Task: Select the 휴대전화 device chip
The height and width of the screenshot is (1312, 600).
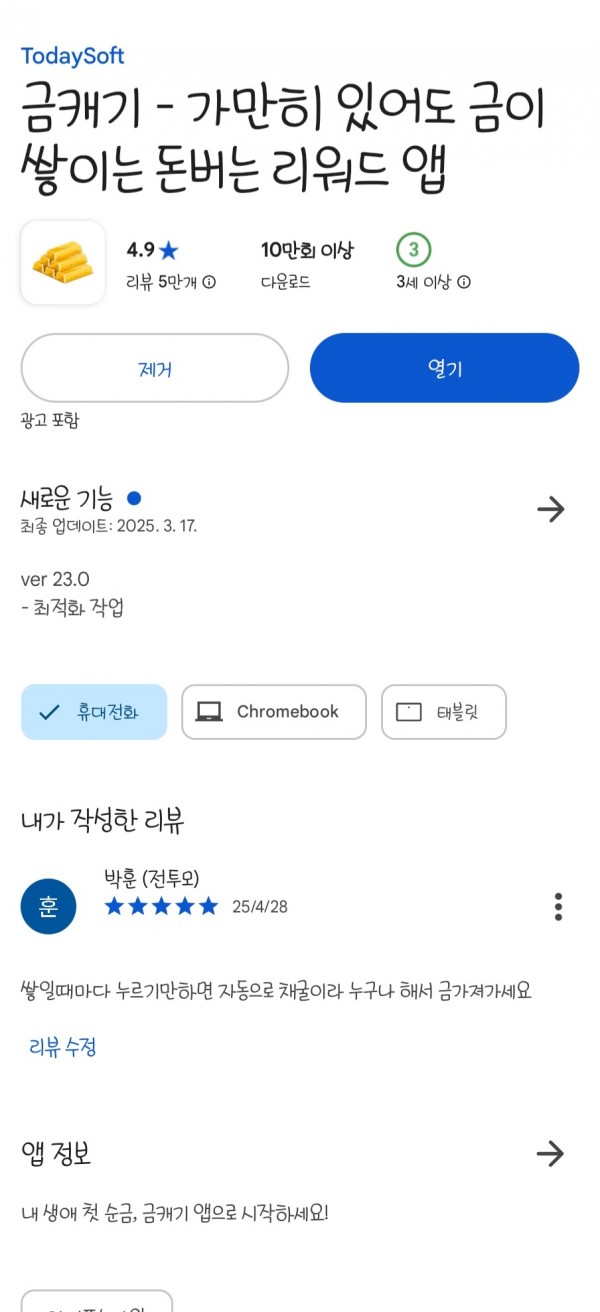Action: (x=94, y=712)
